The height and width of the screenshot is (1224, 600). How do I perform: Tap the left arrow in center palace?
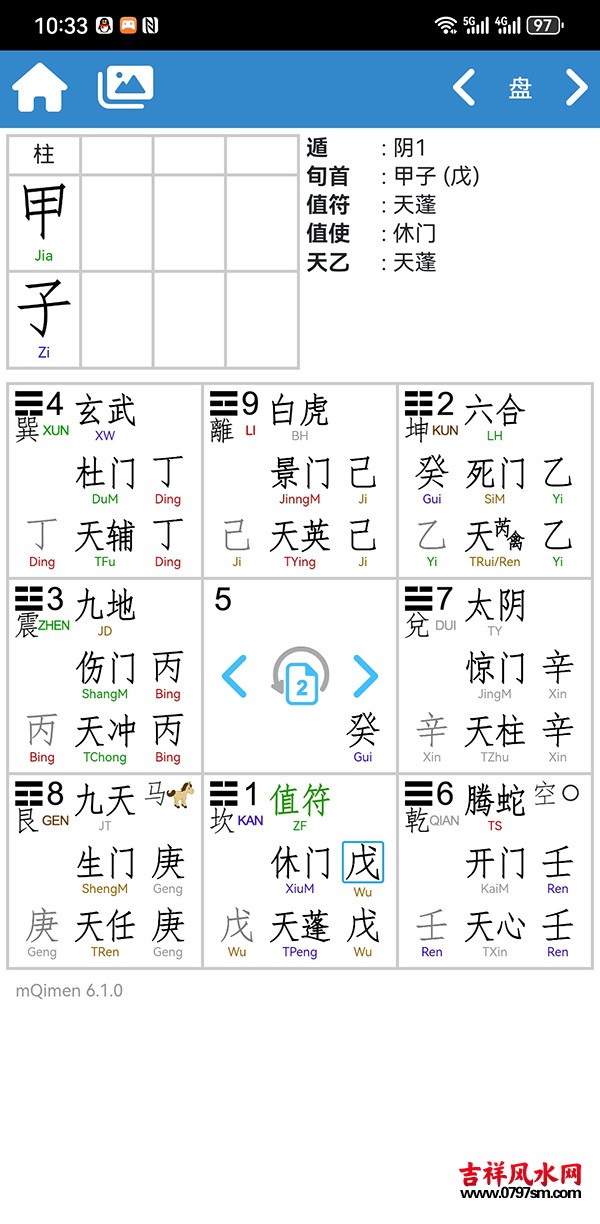tap(234, 677)
